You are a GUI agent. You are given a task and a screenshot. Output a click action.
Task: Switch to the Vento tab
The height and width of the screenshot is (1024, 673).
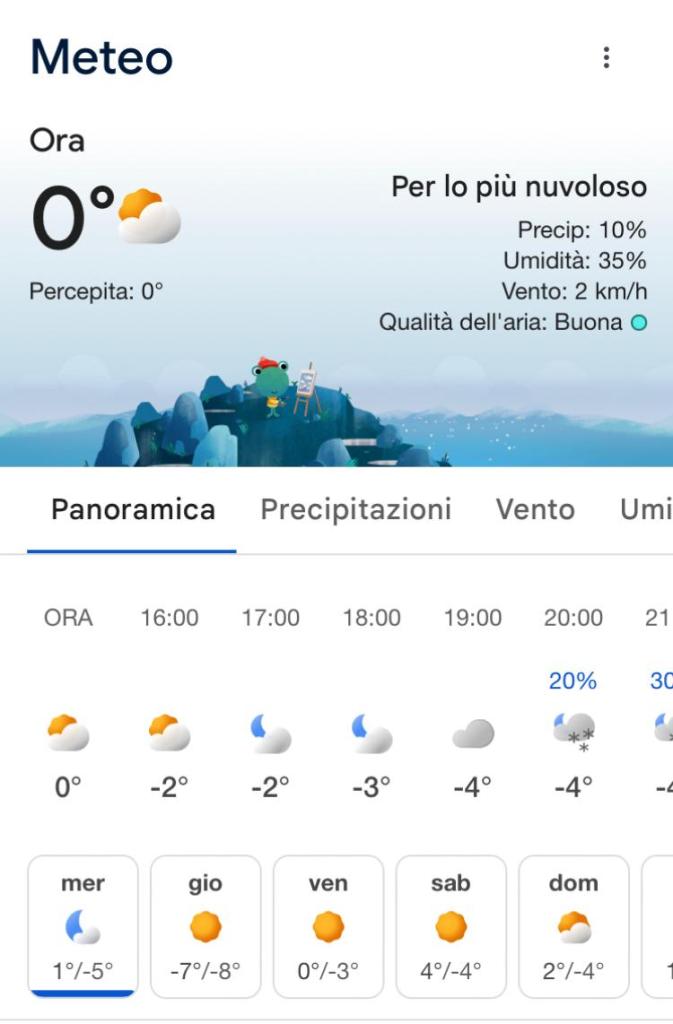coord(535,510)
